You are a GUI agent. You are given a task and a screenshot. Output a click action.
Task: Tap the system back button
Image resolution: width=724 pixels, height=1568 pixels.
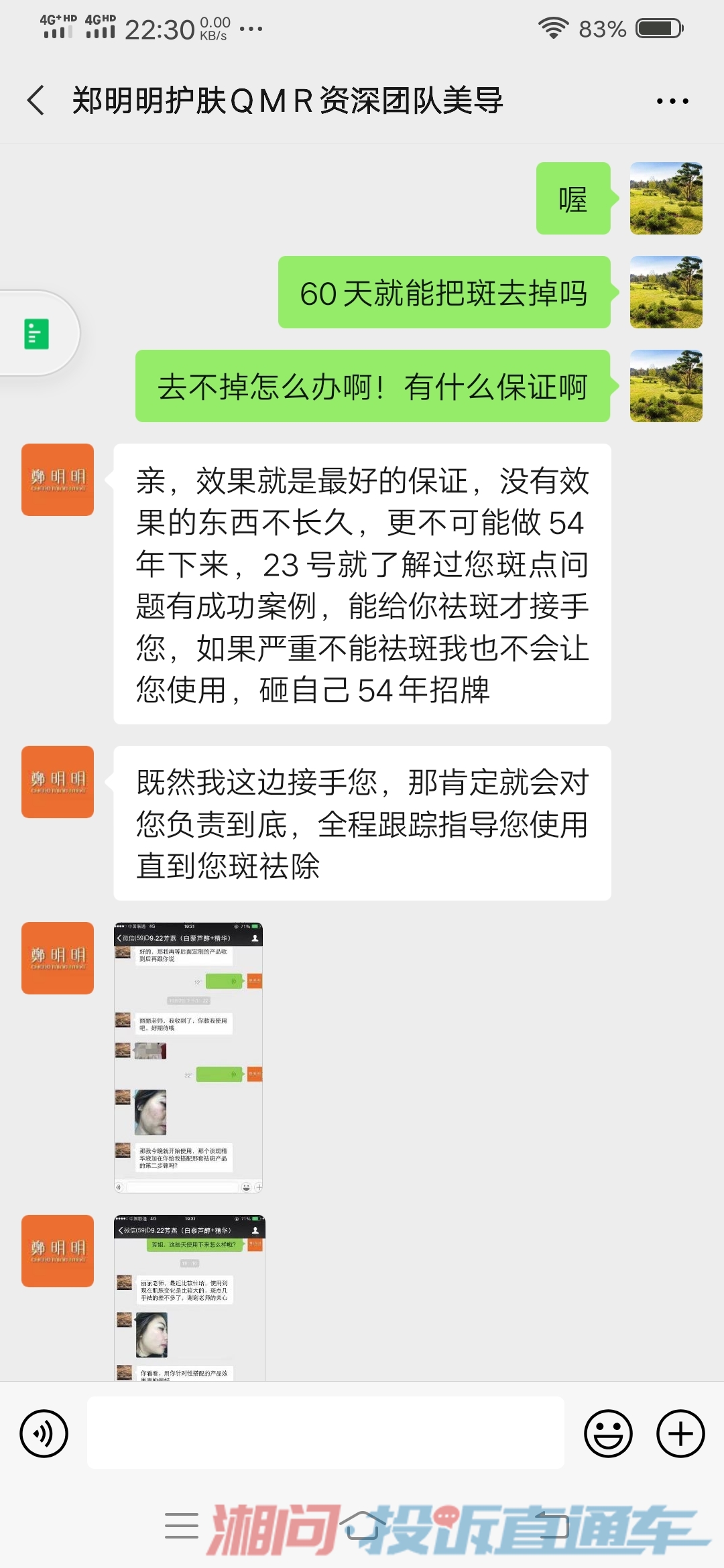pos(554,1526)
